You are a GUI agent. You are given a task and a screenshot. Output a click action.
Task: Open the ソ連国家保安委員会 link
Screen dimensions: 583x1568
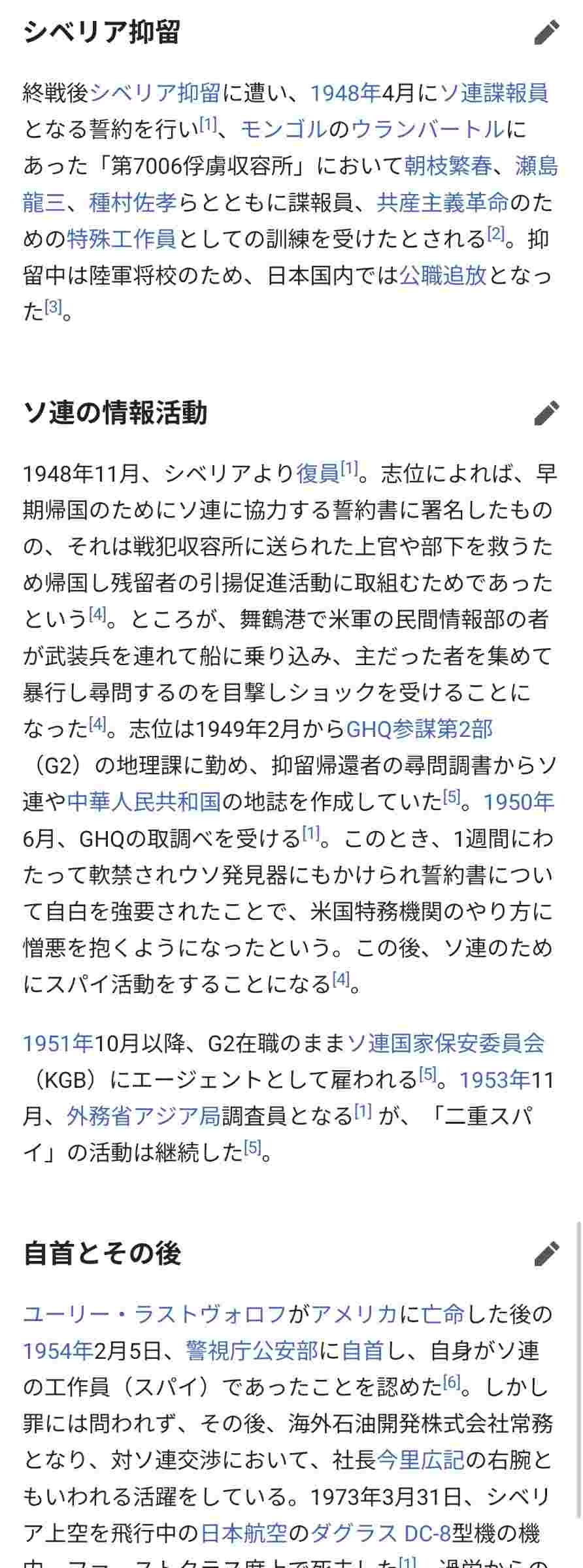446,1043
